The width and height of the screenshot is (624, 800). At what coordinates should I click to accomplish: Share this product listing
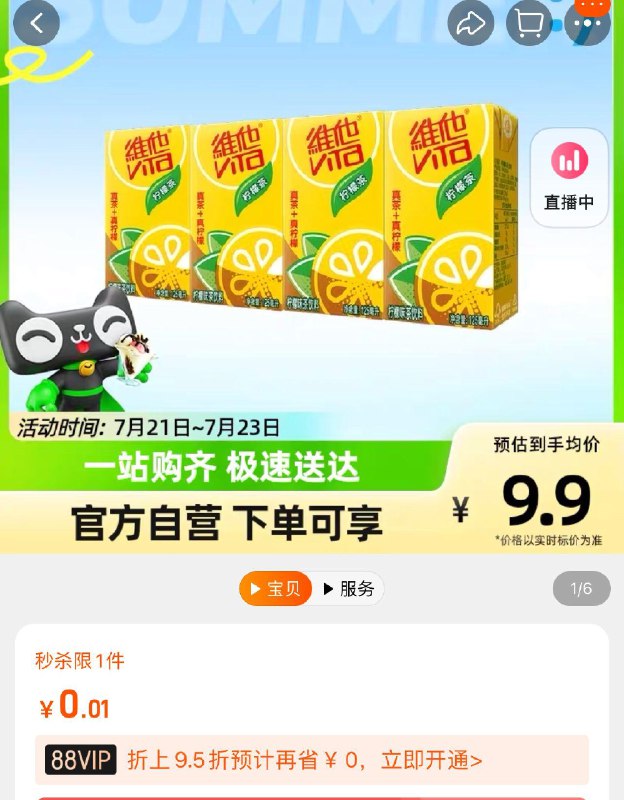[471, 24]
